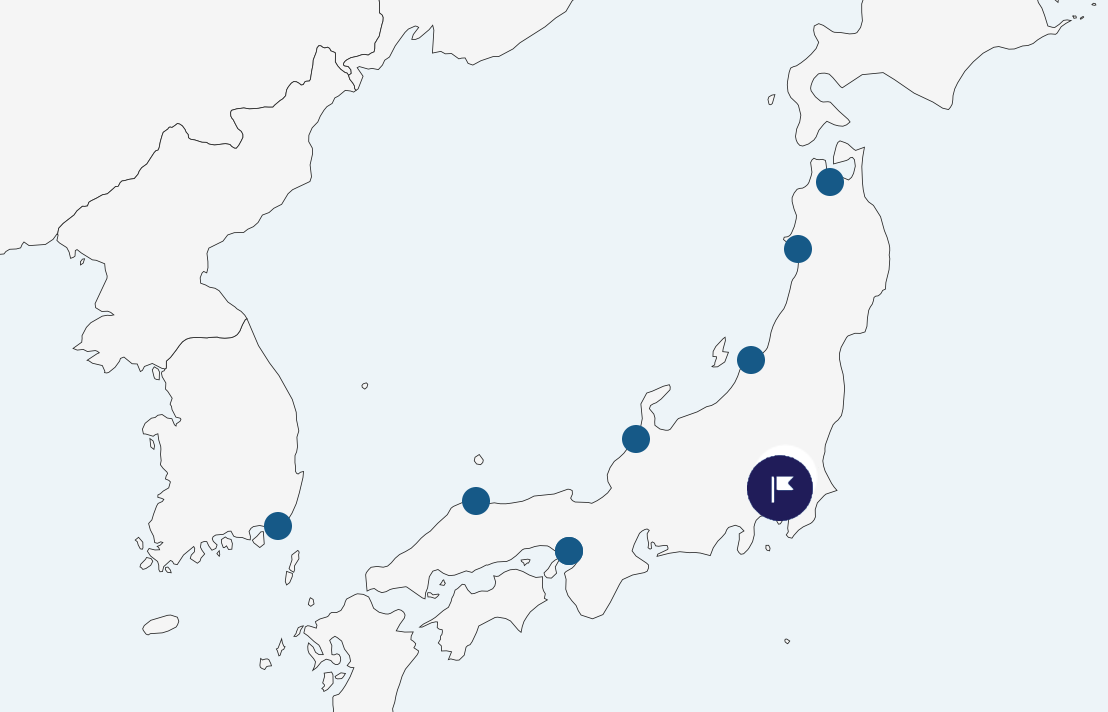Screen dimensions: 1108x712
Task: Tap the marker next to Sado Island
Action: pyautogui.click(x=751, y=360)
